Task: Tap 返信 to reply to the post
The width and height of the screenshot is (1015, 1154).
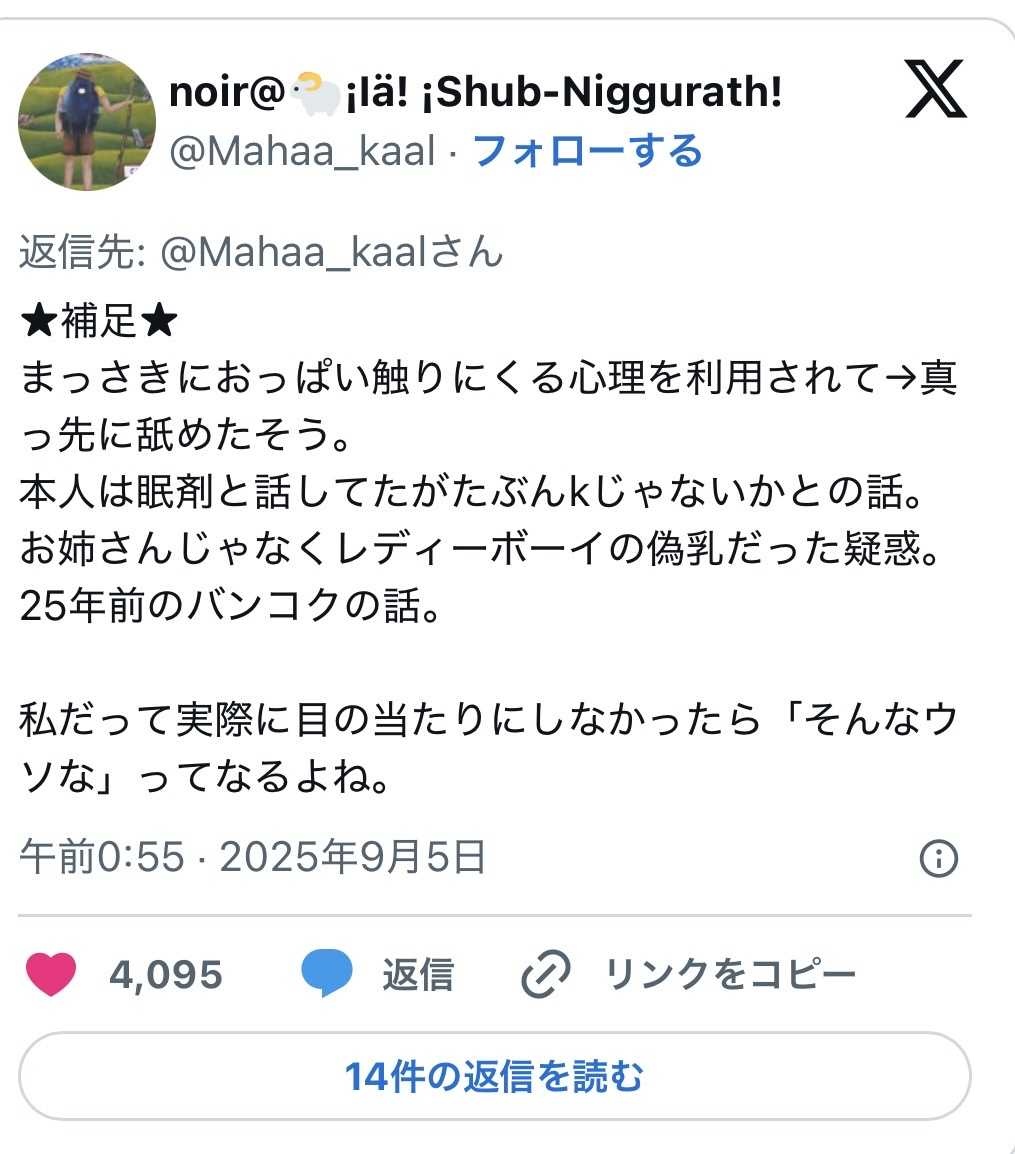Action: [379, 975]
